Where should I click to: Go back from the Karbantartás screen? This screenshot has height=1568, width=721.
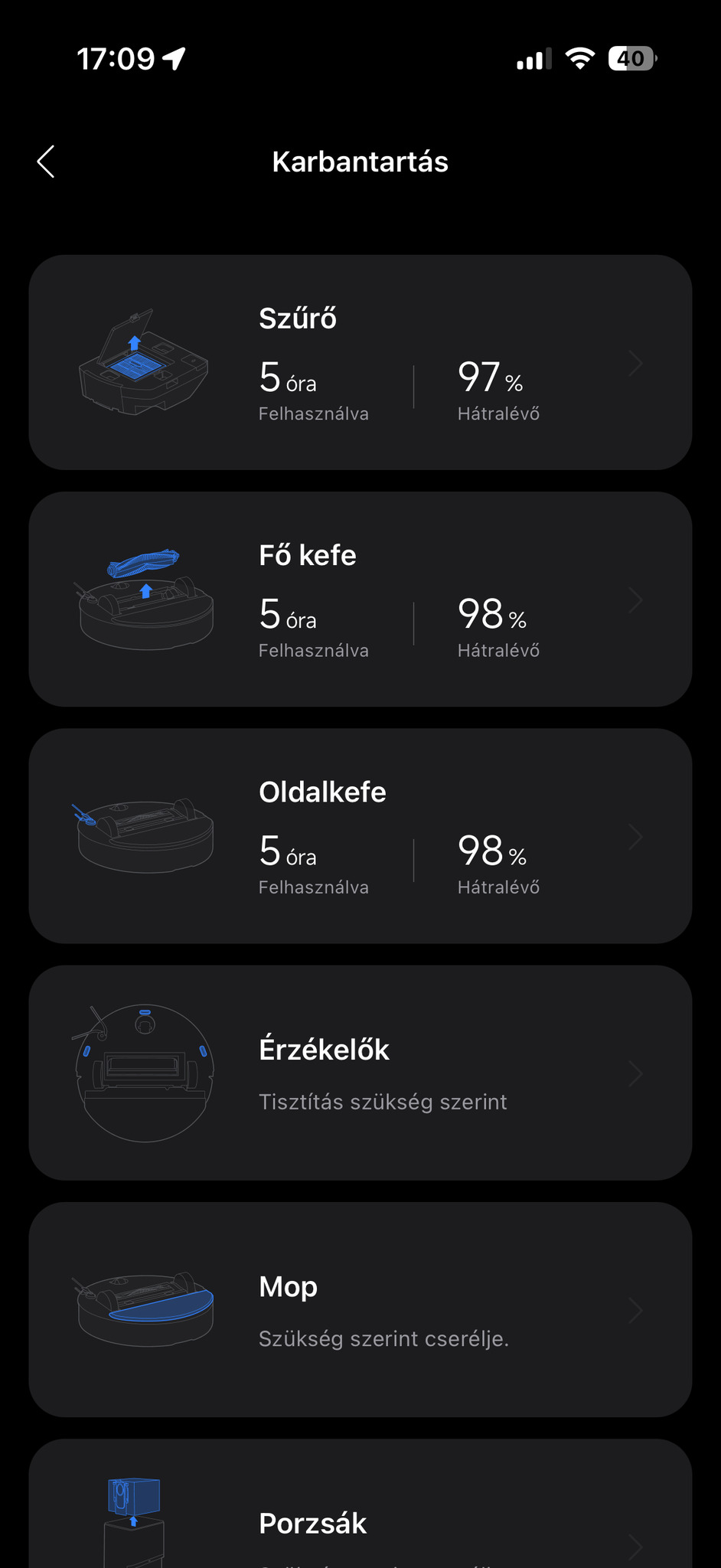(47, 162)
